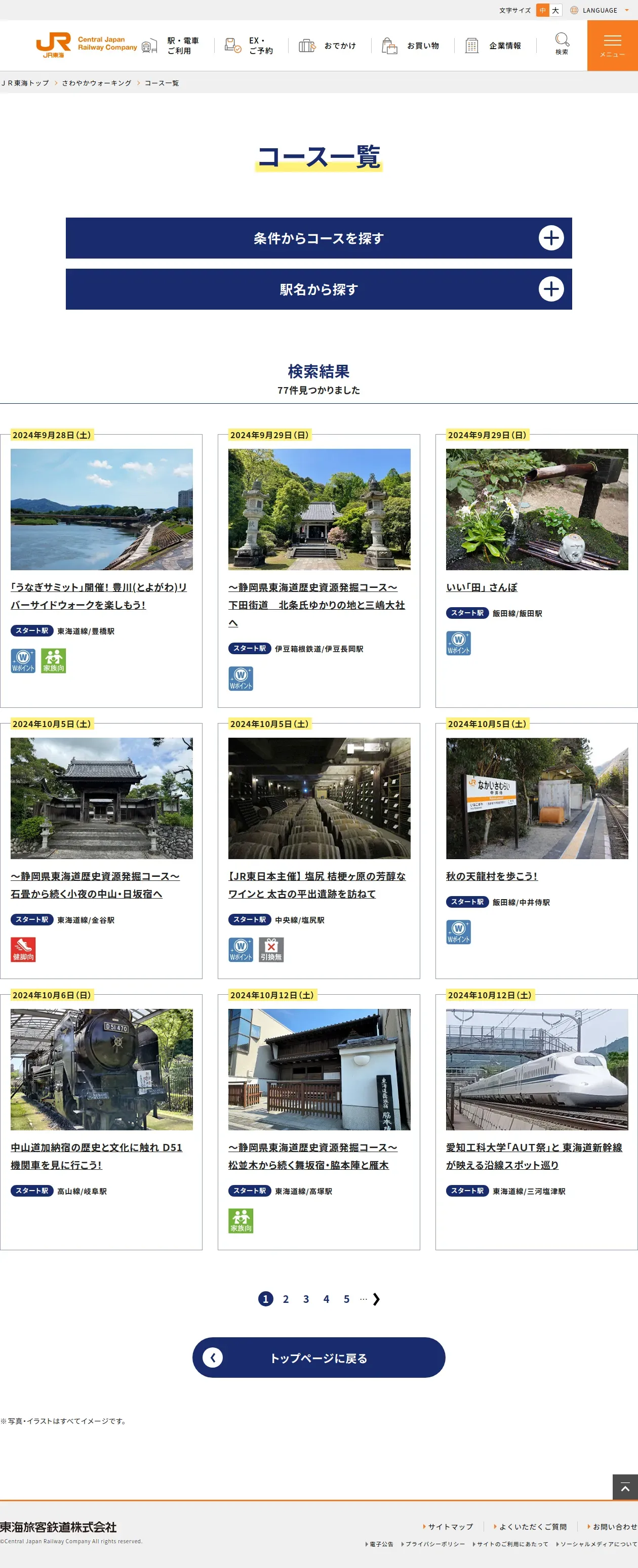Open 愛知工科大学「AUT祭」course card
This screenshot has height=1568, width=638.
tap(533, 1155)
